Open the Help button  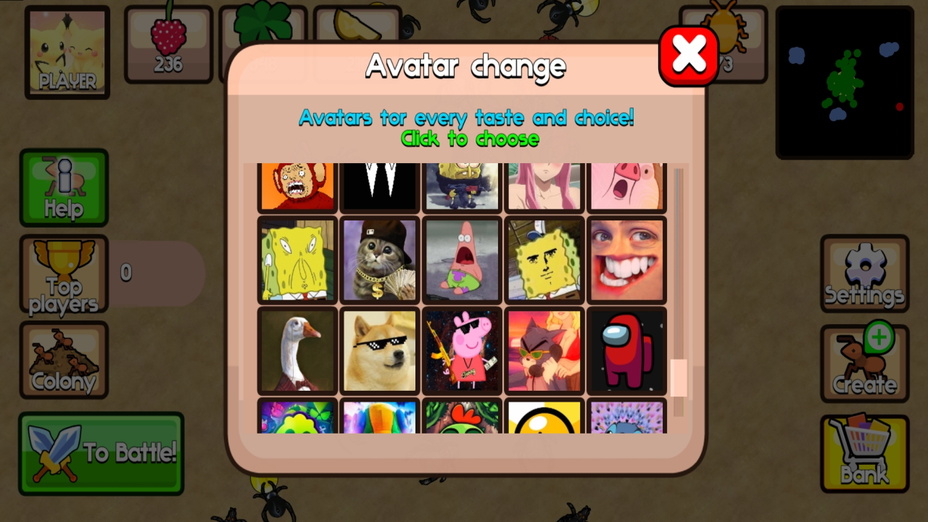coord(63,188)
